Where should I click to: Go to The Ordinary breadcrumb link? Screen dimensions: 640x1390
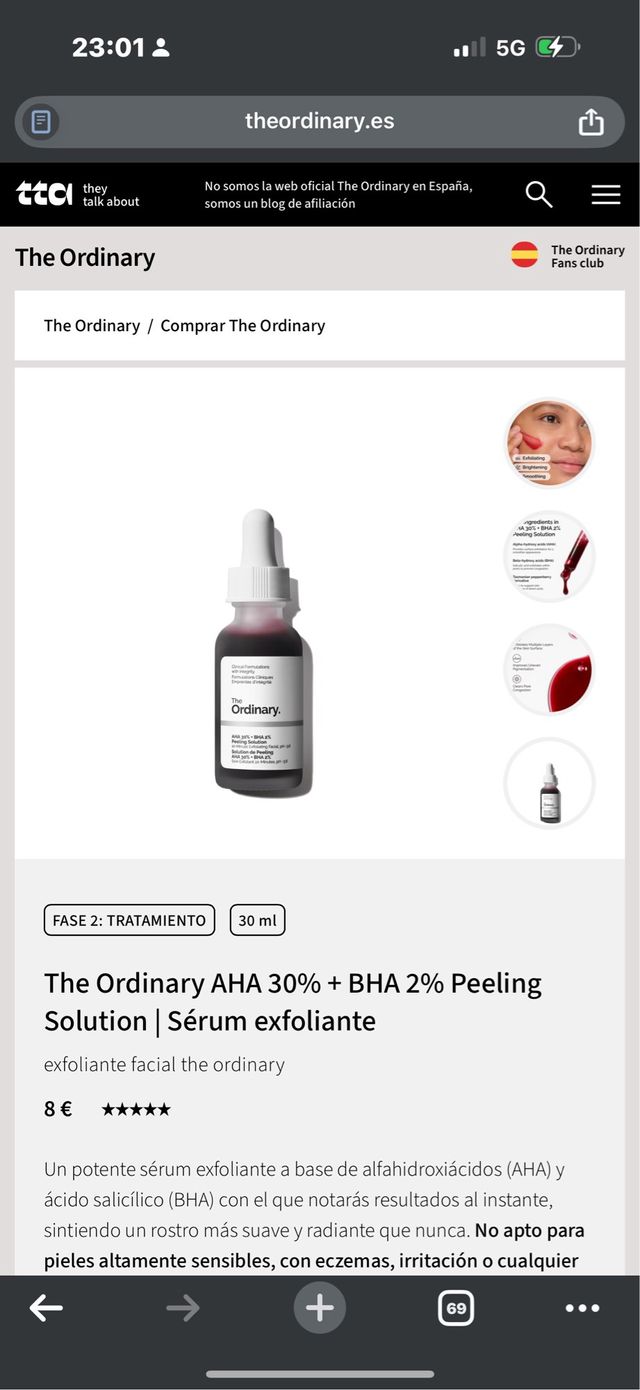click(x=92, y=325)
